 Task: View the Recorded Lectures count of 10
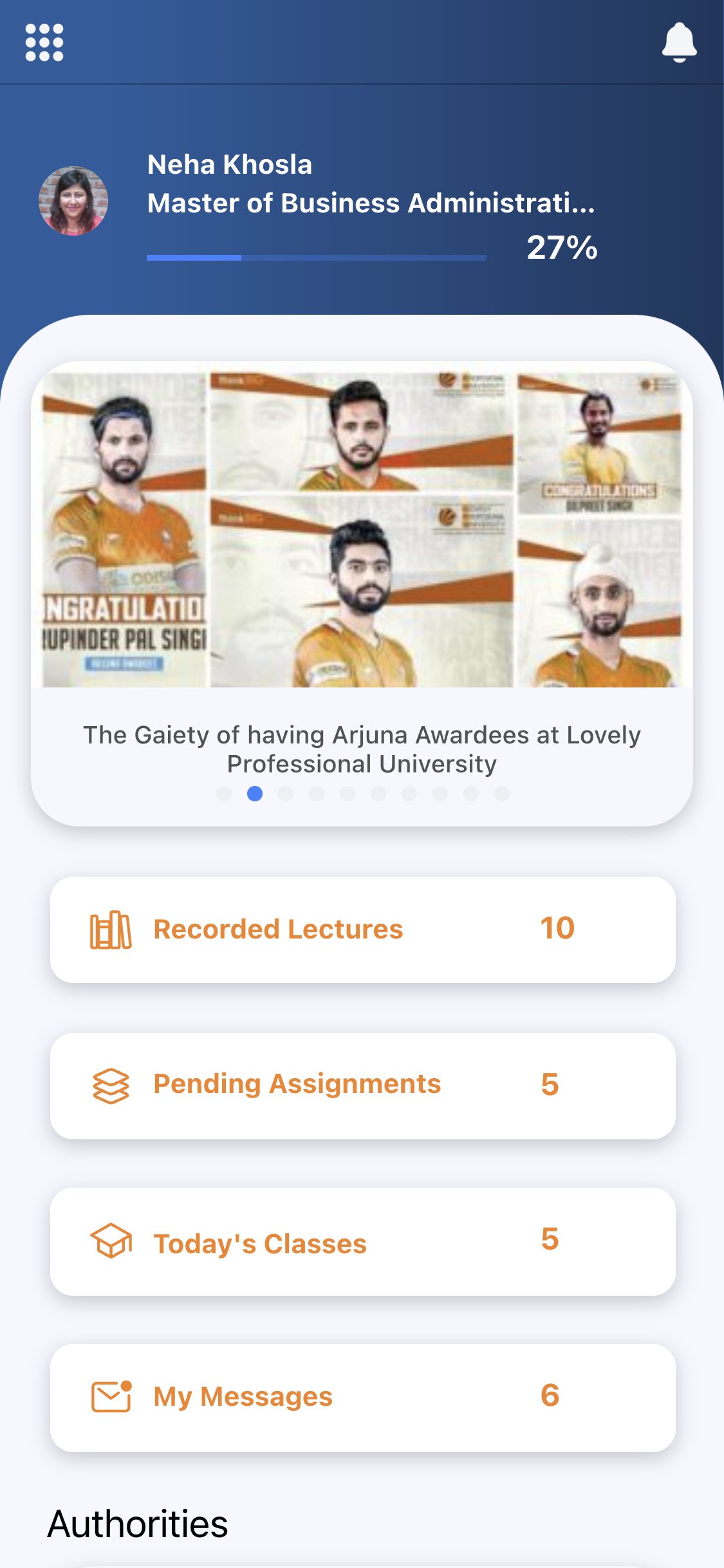pos(557,928)
